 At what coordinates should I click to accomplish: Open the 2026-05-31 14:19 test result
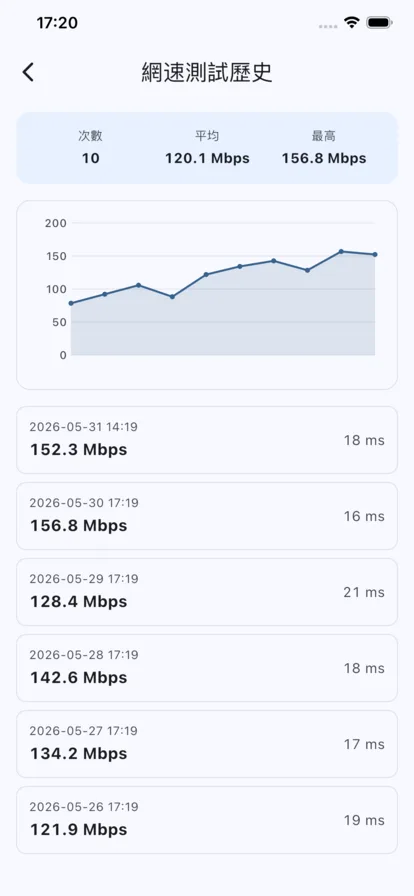coord(207,440)
